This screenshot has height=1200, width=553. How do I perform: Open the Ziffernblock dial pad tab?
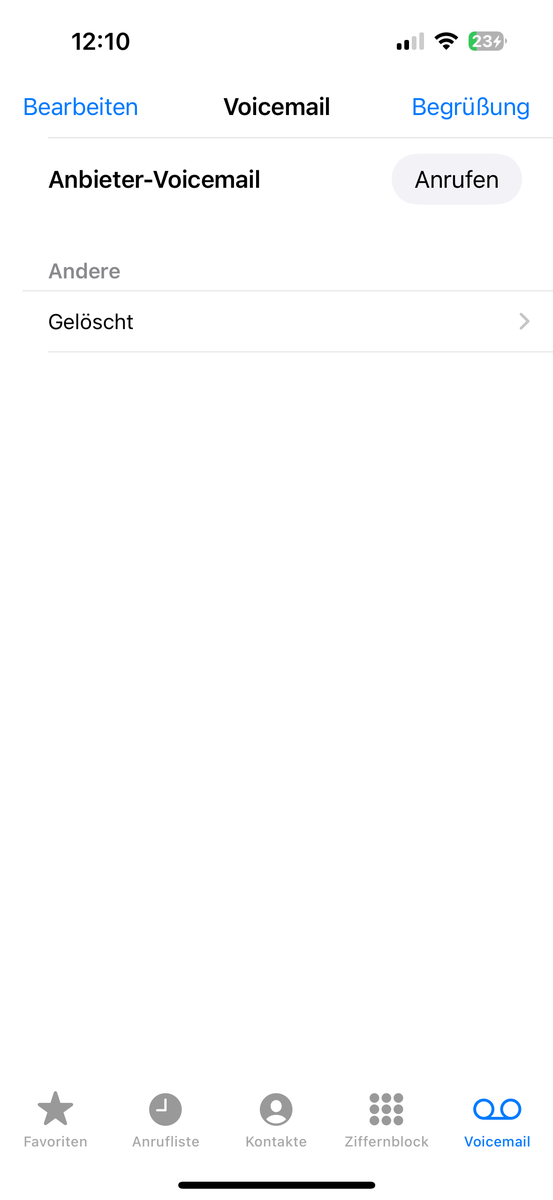386,1120
